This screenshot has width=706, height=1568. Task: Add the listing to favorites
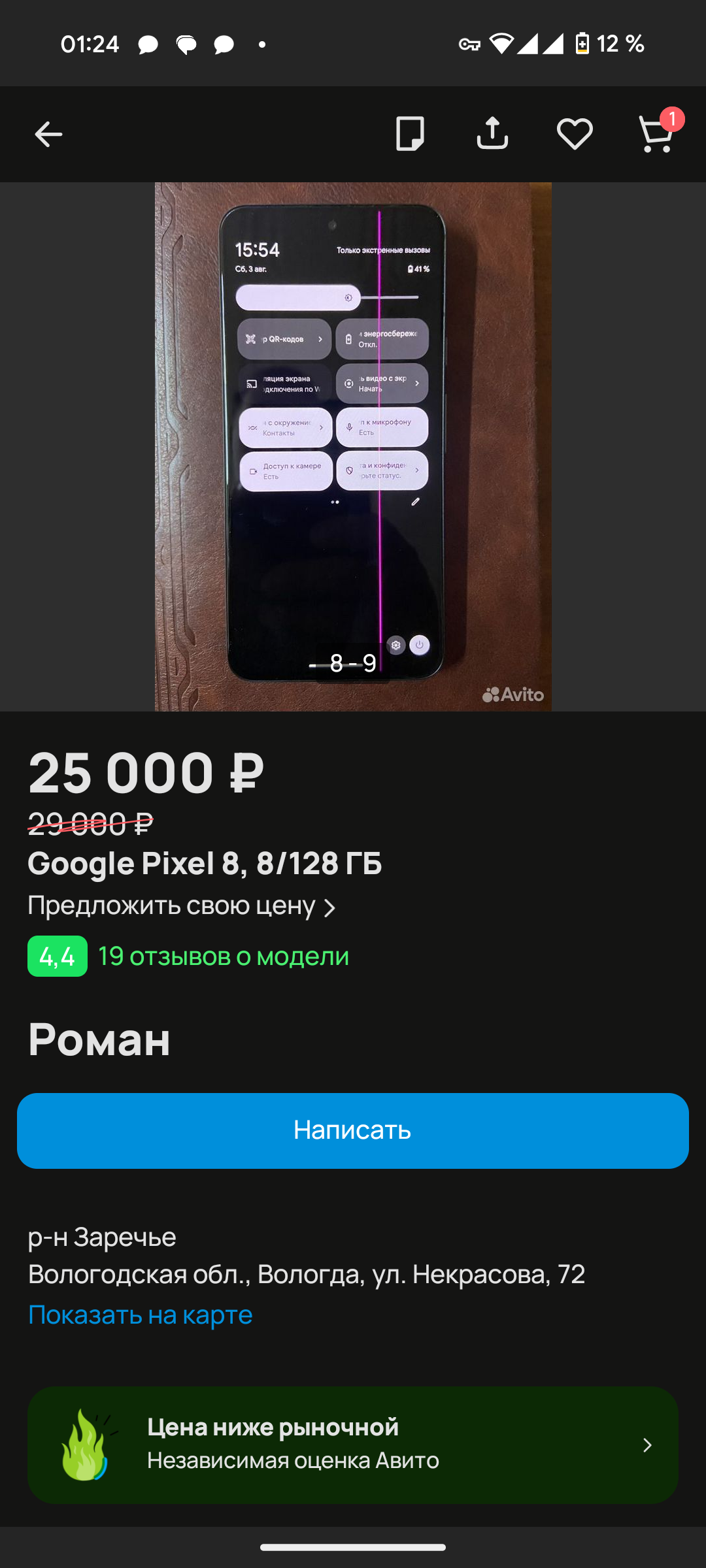tap(575, 134)
